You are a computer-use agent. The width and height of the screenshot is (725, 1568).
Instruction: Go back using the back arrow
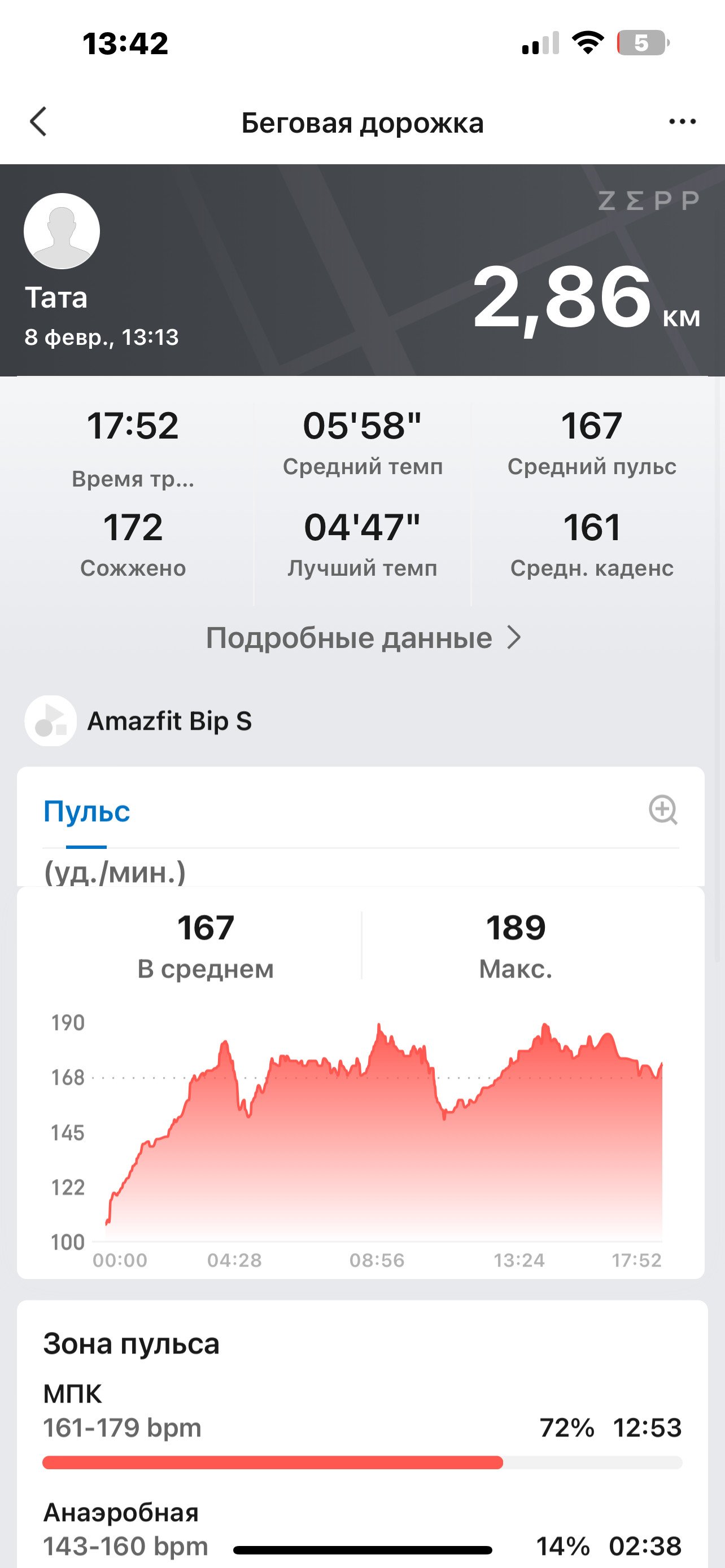tap(38, 122)
